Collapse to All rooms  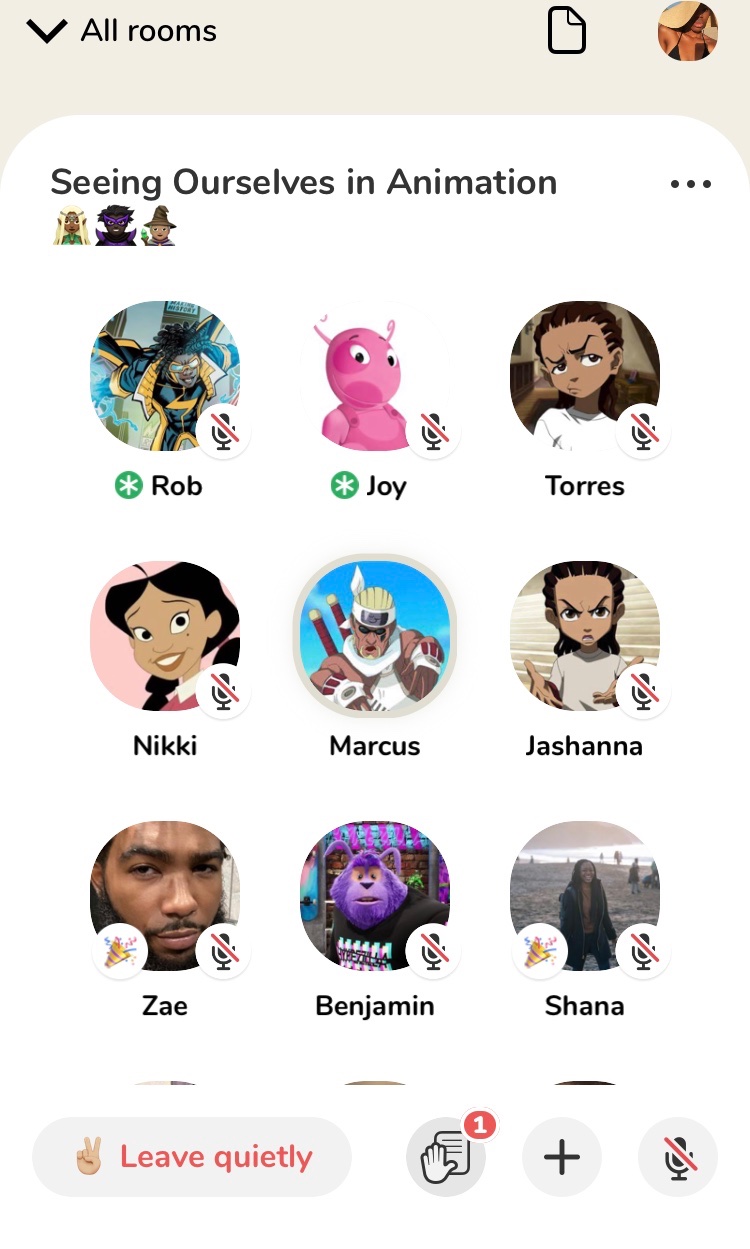click(x=122, y=31)
